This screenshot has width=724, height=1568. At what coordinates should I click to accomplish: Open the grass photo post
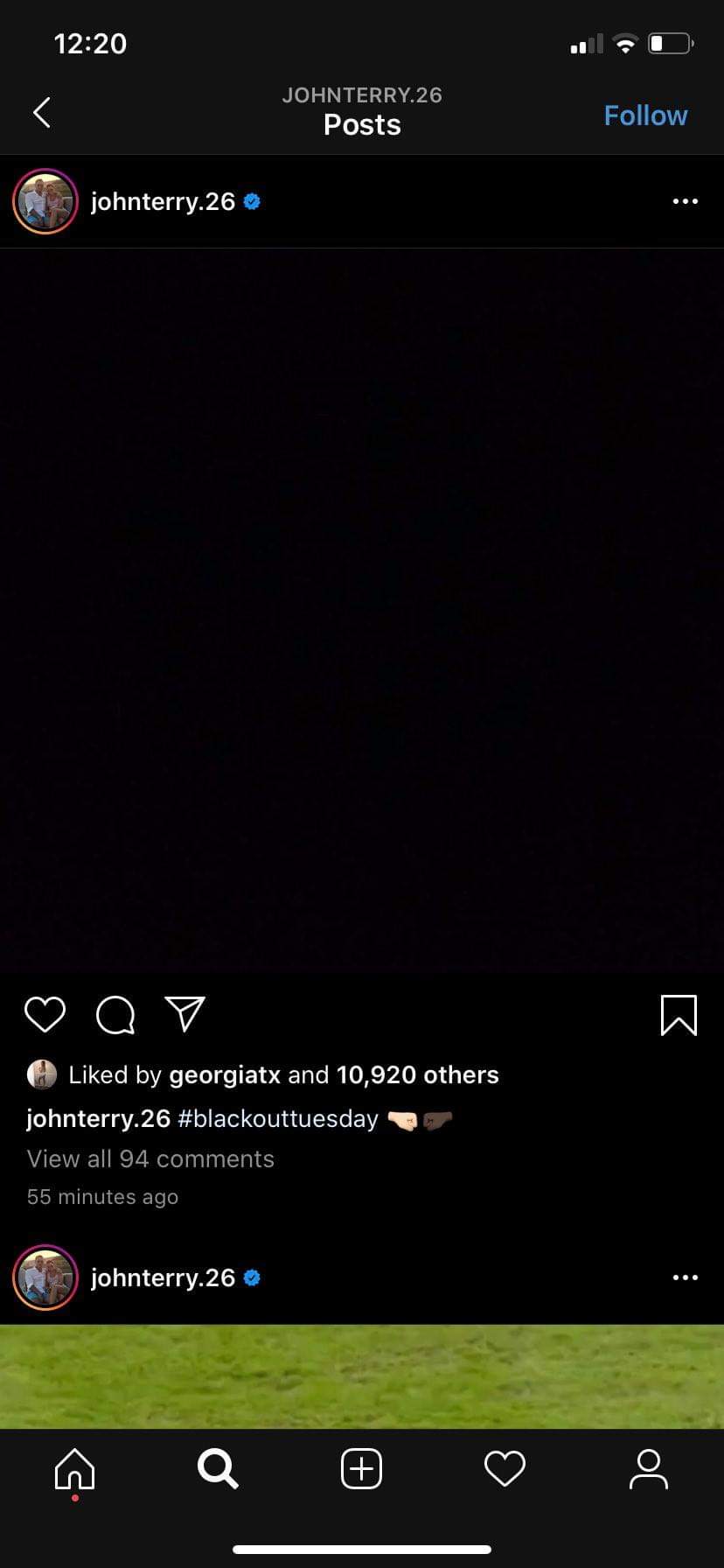click(x=362, y=1375)
